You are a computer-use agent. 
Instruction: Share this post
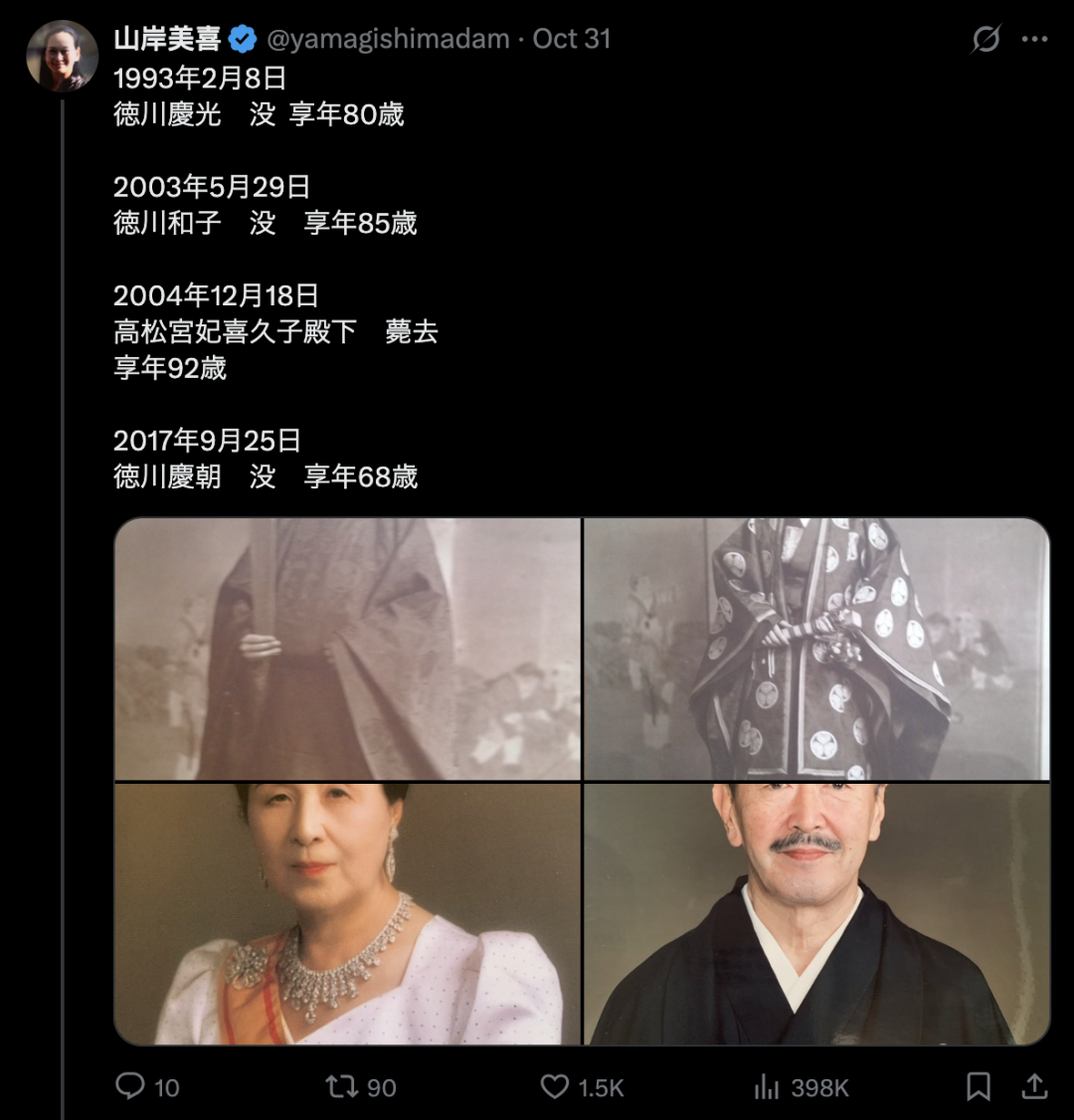1034,1086
